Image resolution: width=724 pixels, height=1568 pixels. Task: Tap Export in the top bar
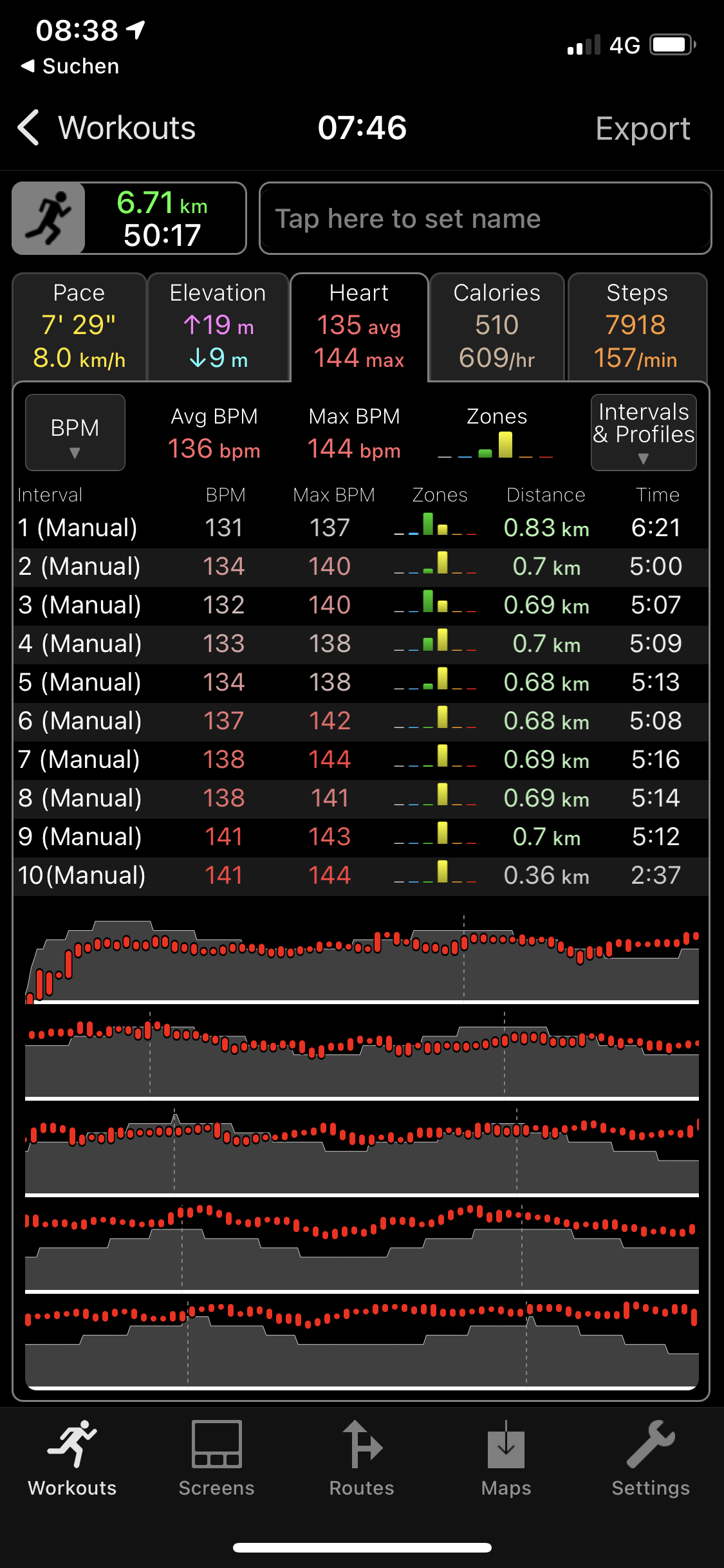coord(642,128)
